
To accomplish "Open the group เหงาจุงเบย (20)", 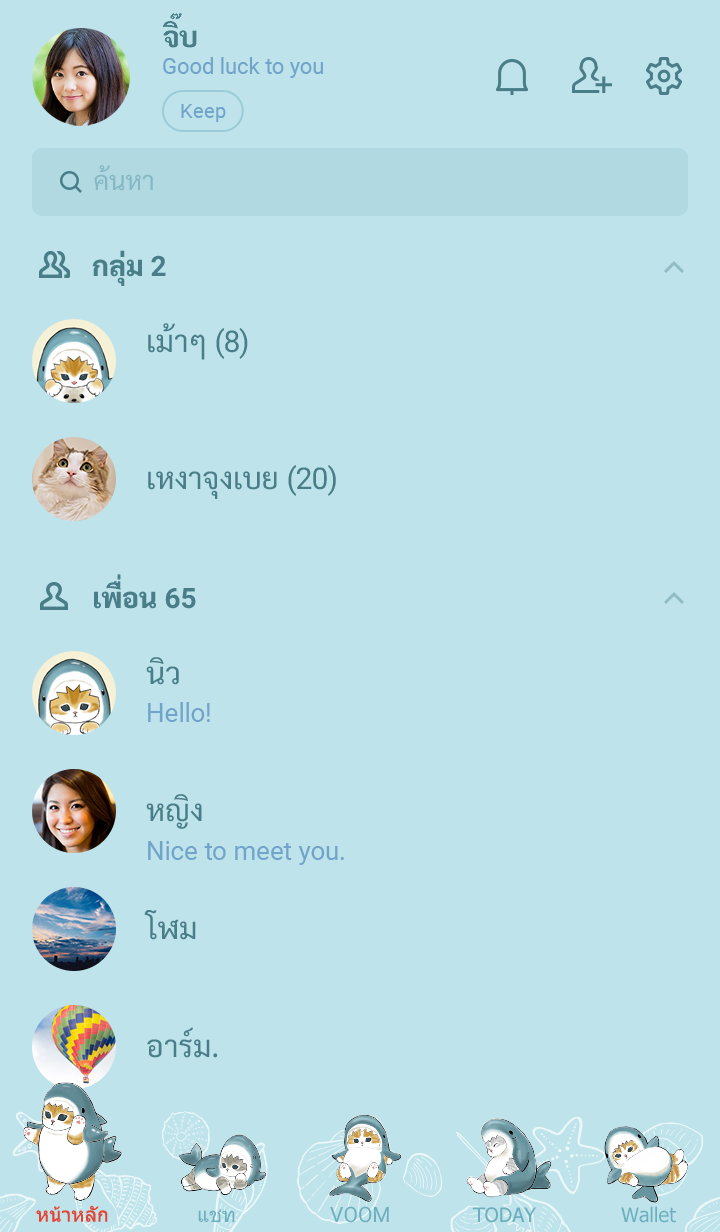I will (241, 480).
